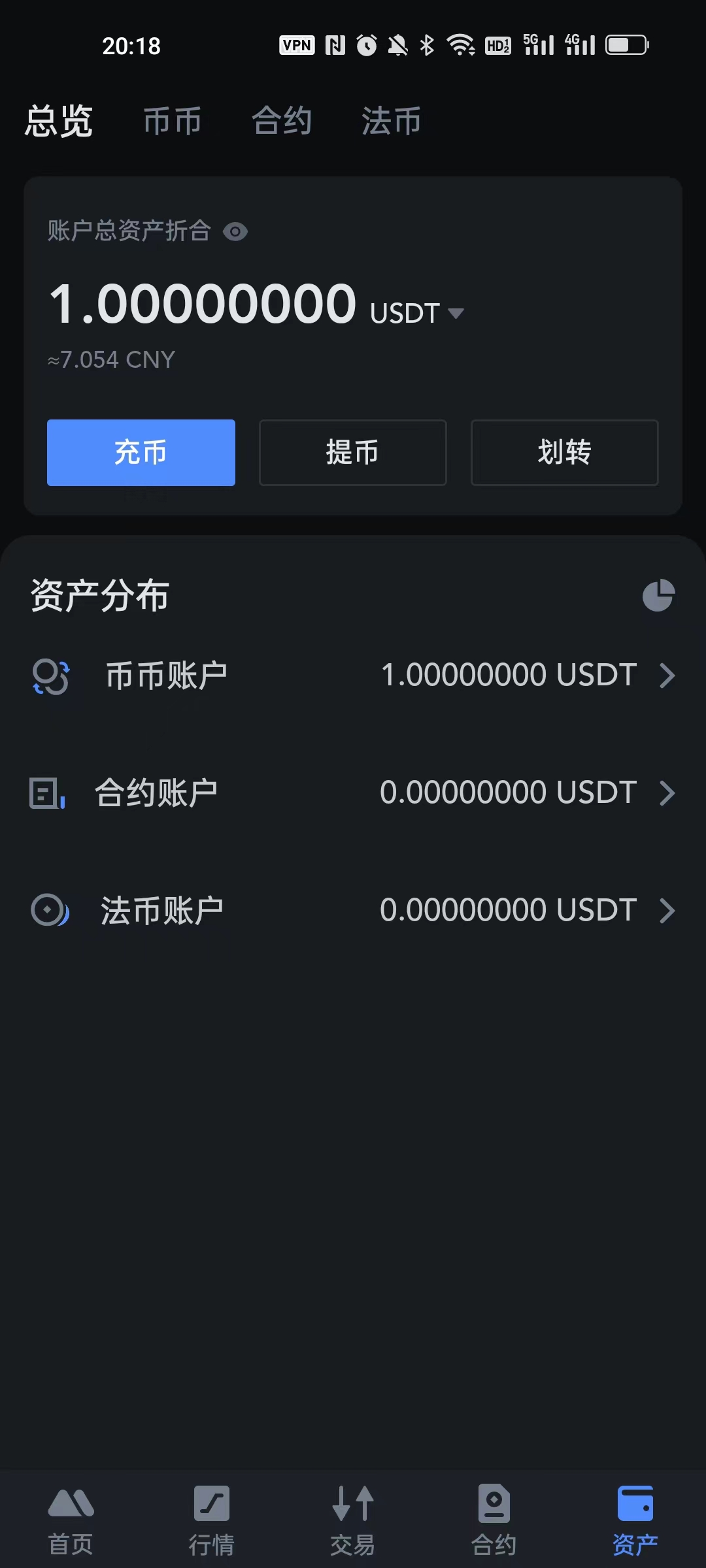Switch to the 合约 top tab
Viewport: 706px width, 1568px height.
coord(282,122)
